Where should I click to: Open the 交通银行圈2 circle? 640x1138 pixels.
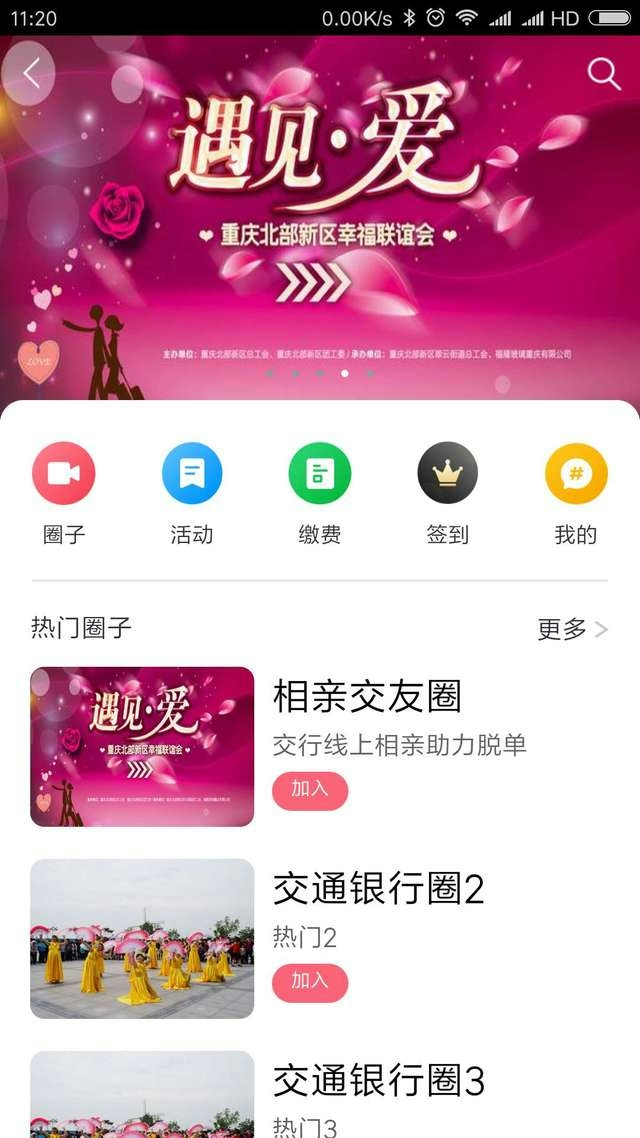tap(378, 889)
